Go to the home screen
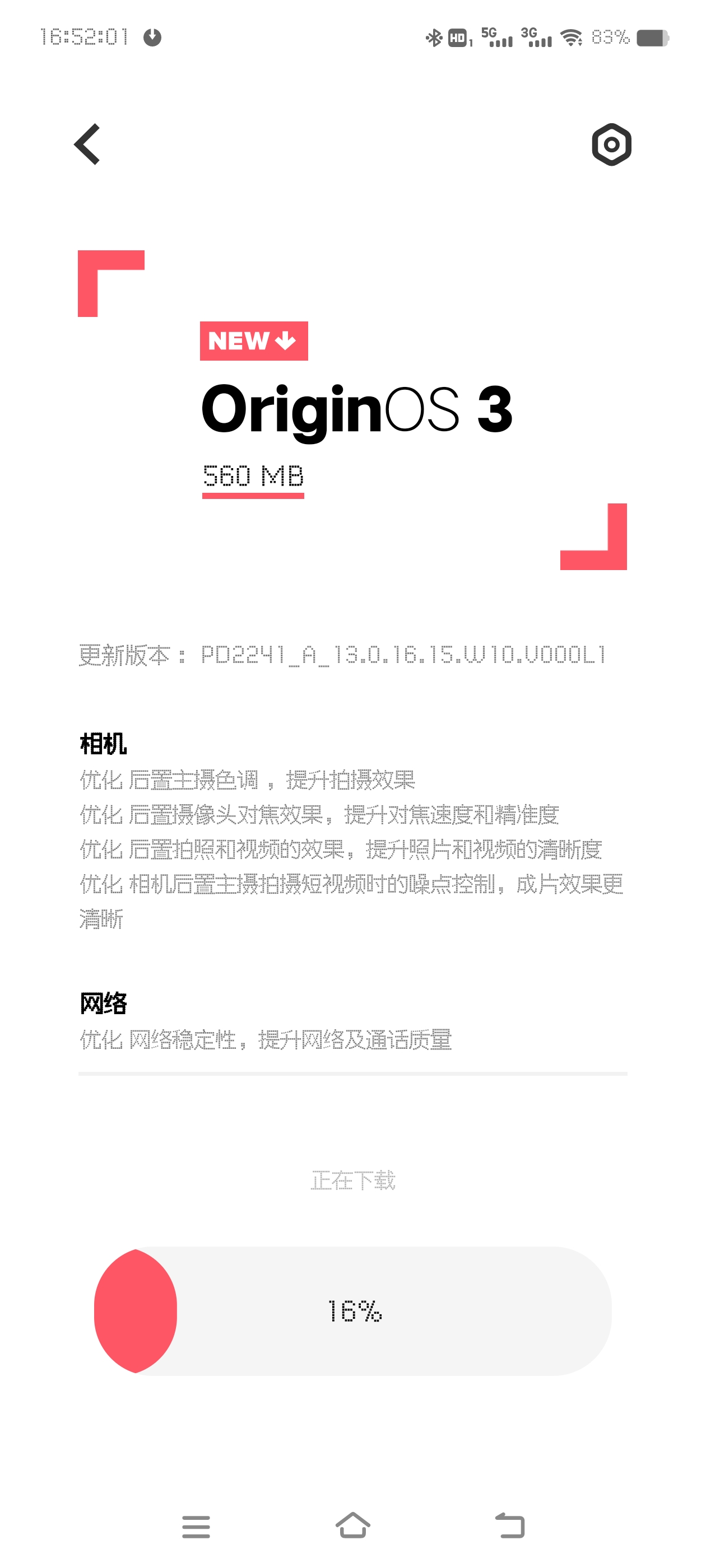706x1568 pixels. 352,1525
